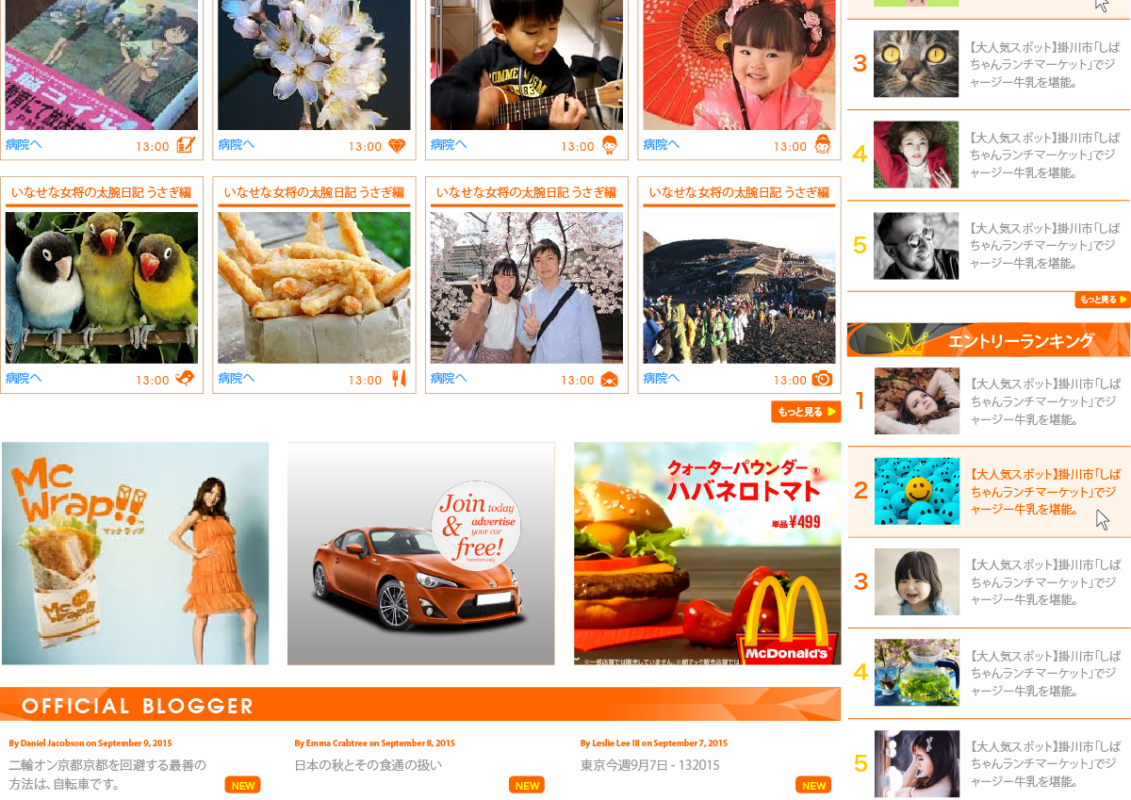
Task: Open the french fries photo card
Action: tap(314, 286)
